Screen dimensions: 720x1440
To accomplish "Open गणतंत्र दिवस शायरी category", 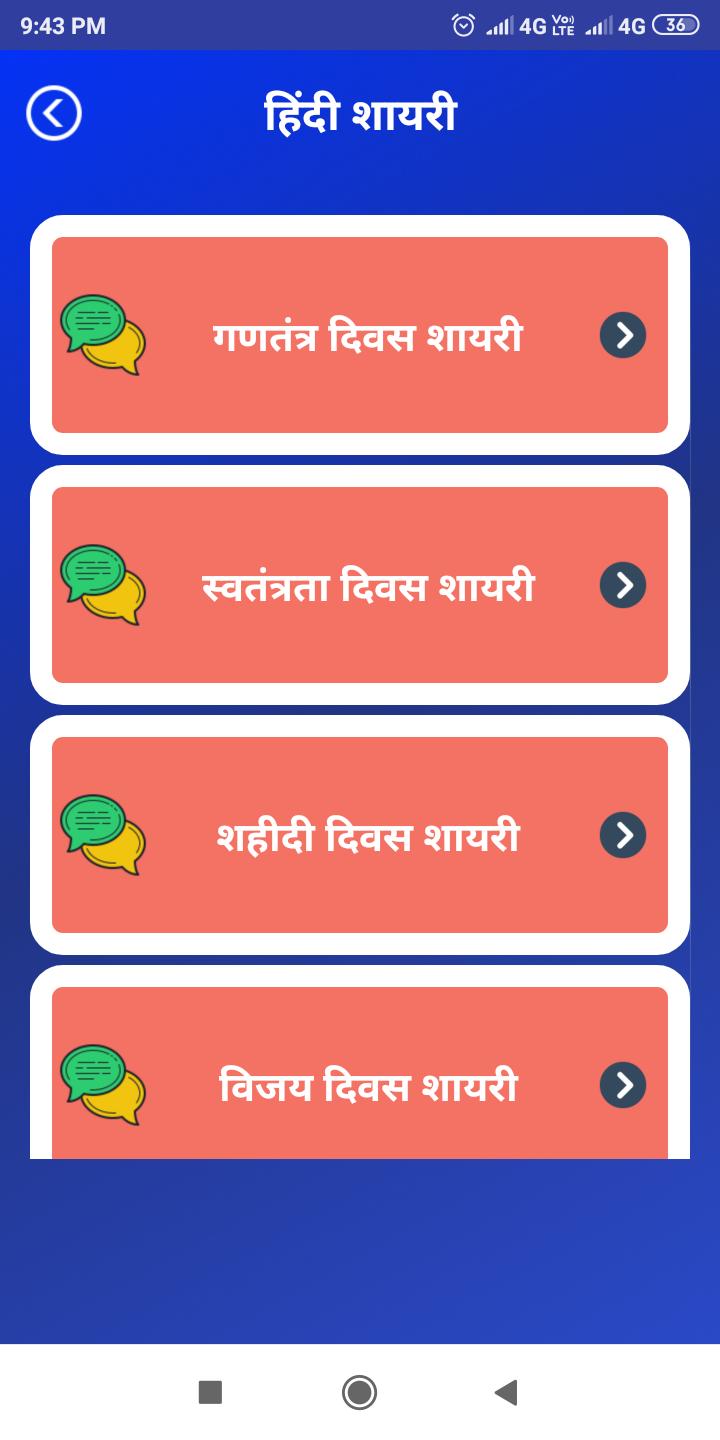I will (360, 335).
